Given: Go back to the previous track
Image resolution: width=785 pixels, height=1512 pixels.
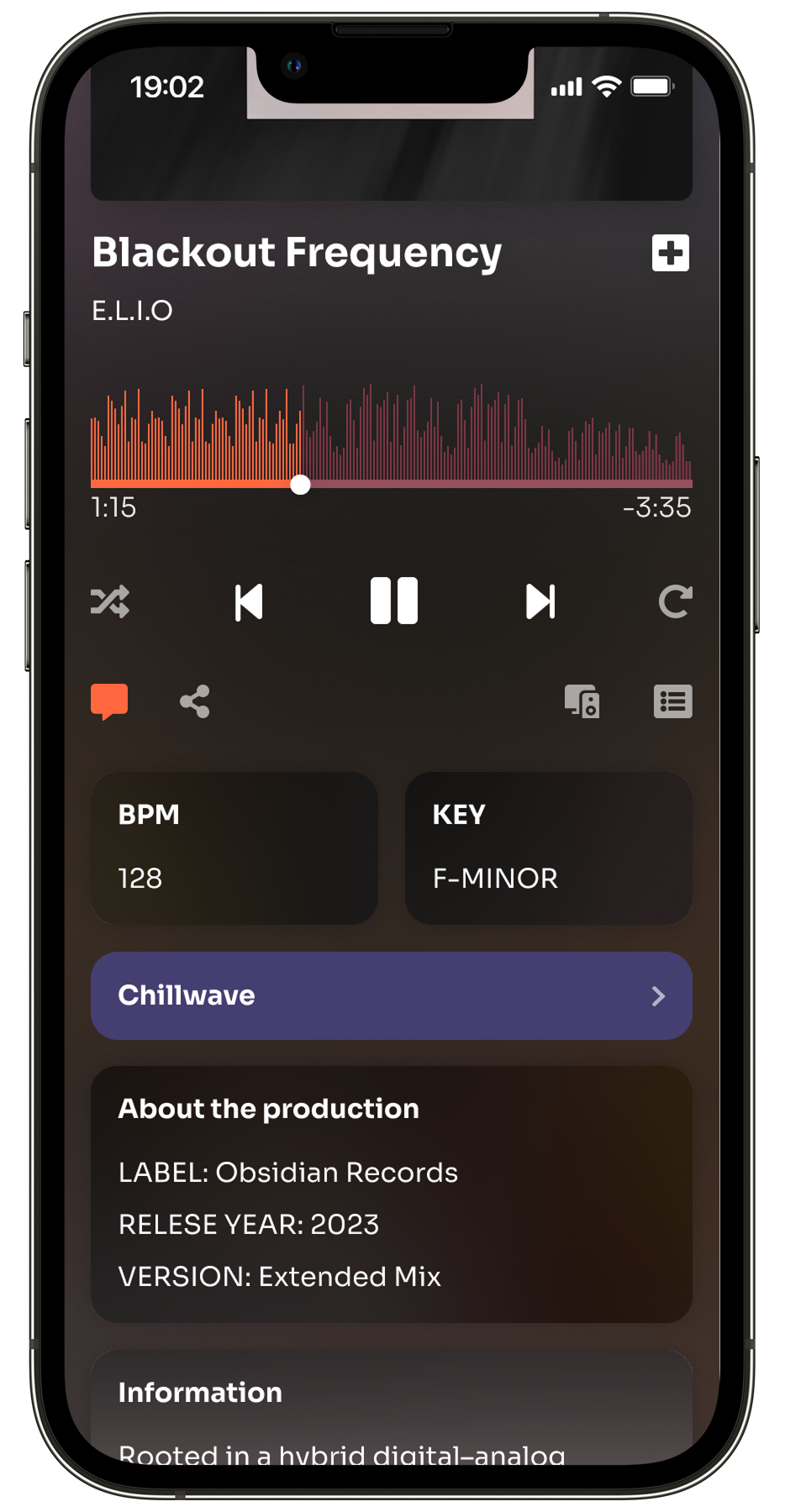Looking at the screenshot, I should [249, 601].
